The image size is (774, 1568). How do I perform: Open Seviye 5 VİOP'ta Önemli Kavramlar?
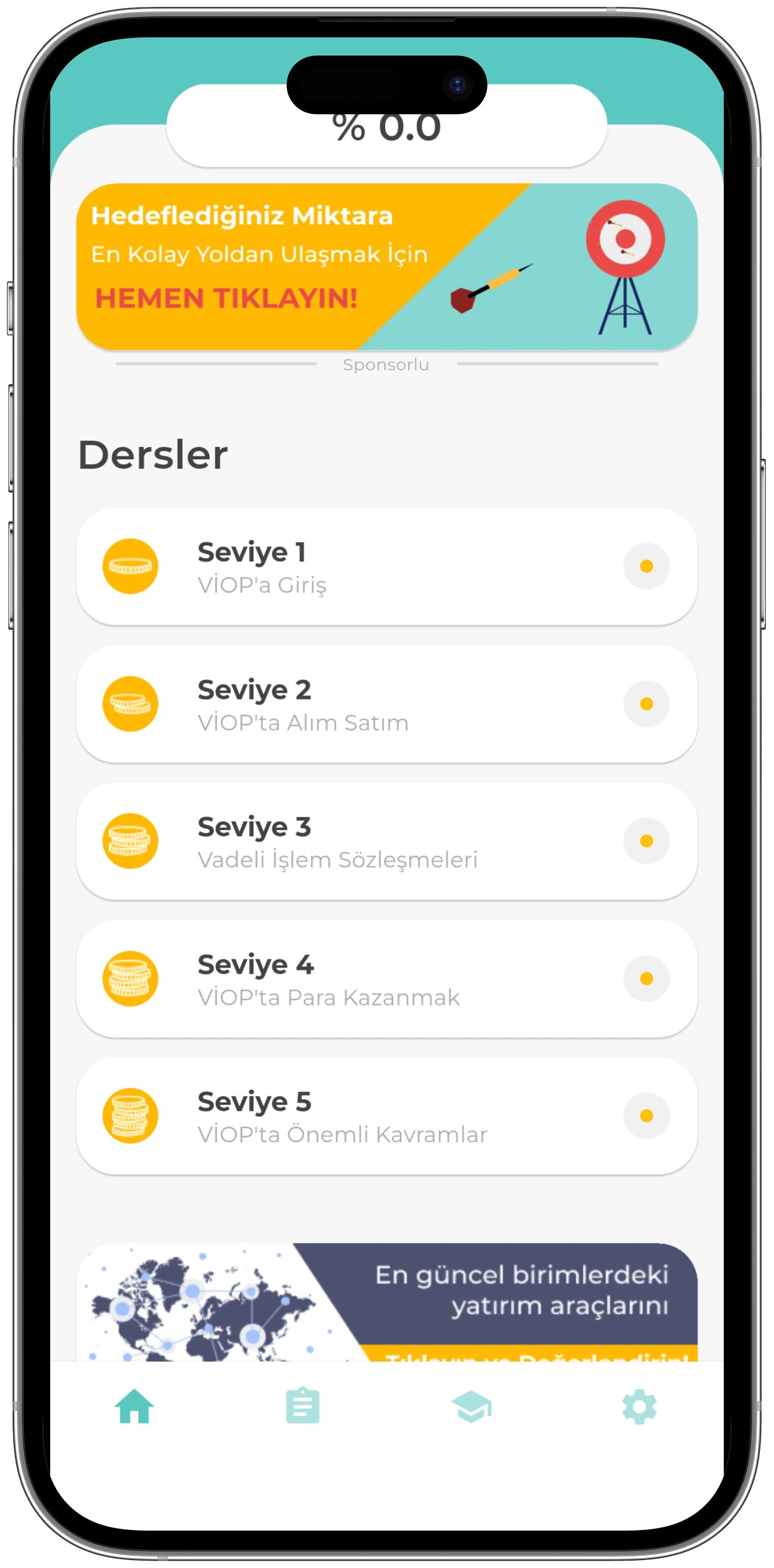[x=386, y=1116]
